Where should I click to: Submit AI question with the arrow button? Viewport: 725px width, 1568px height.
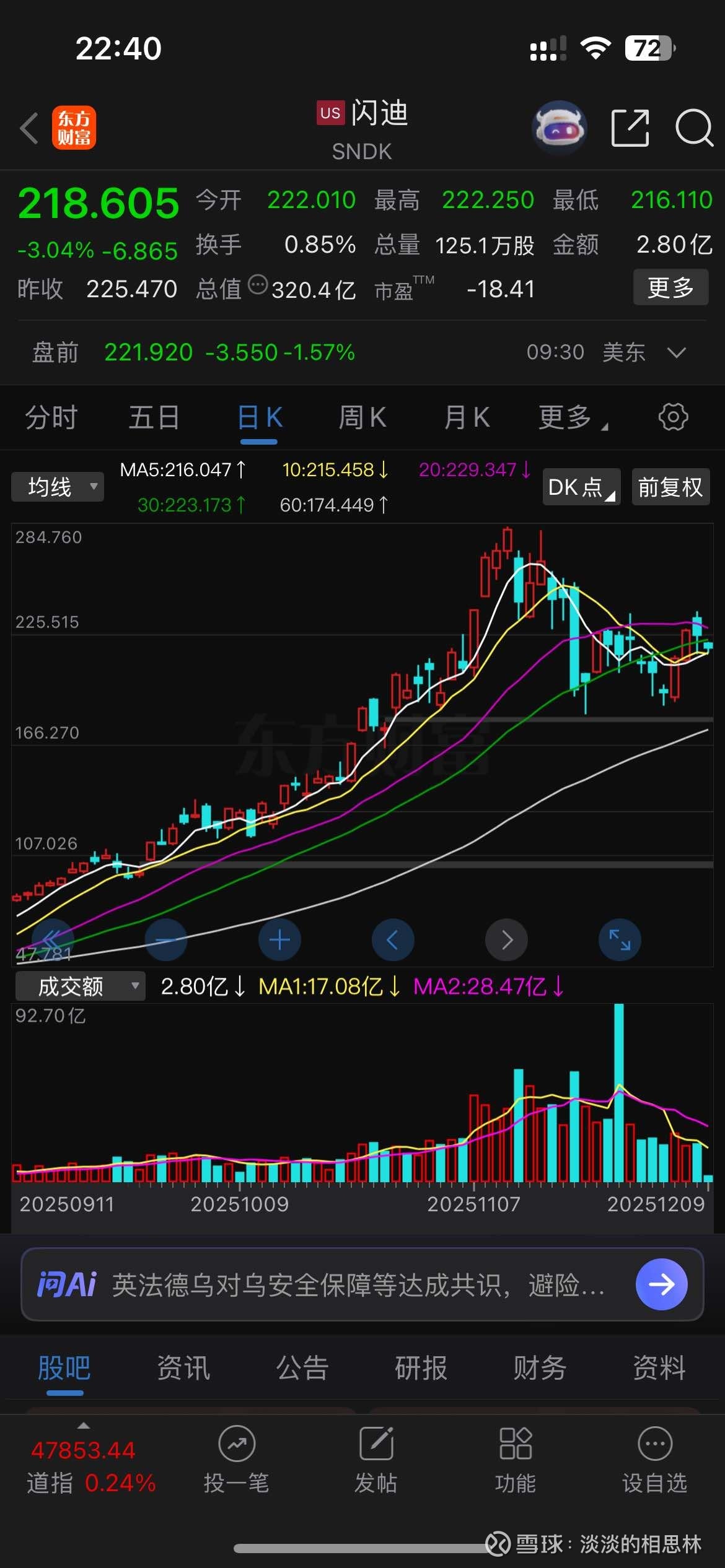tap(661, 1284)
